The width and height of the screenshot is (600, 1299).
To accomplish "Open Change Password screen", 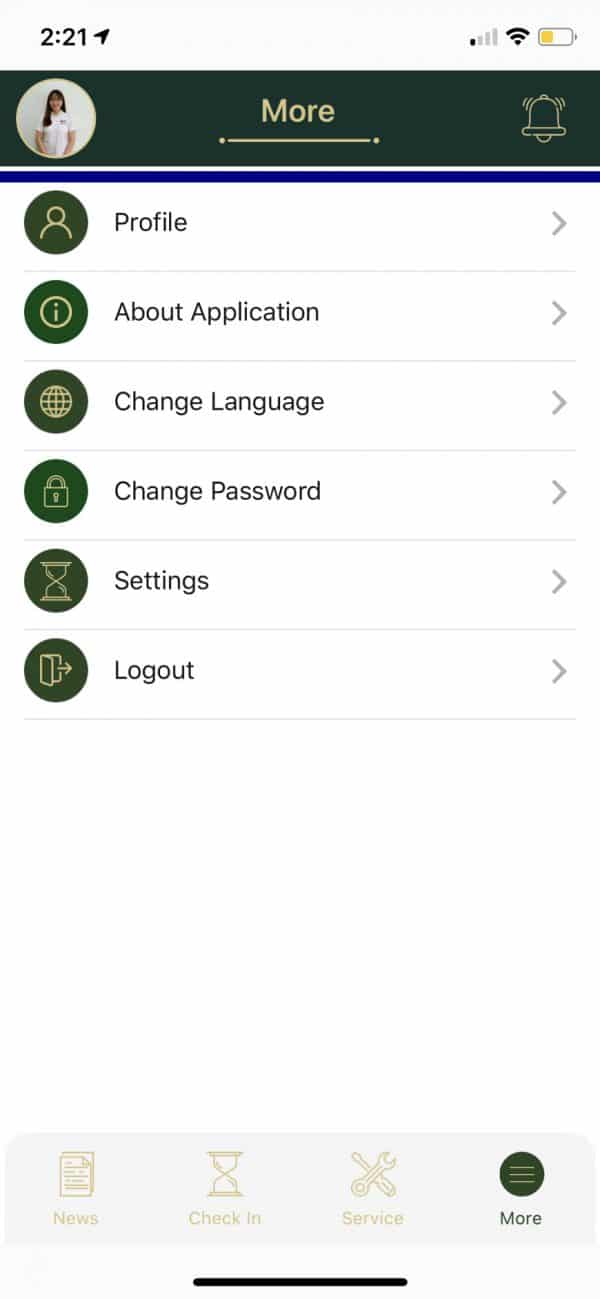I will (x=298, y=492).
